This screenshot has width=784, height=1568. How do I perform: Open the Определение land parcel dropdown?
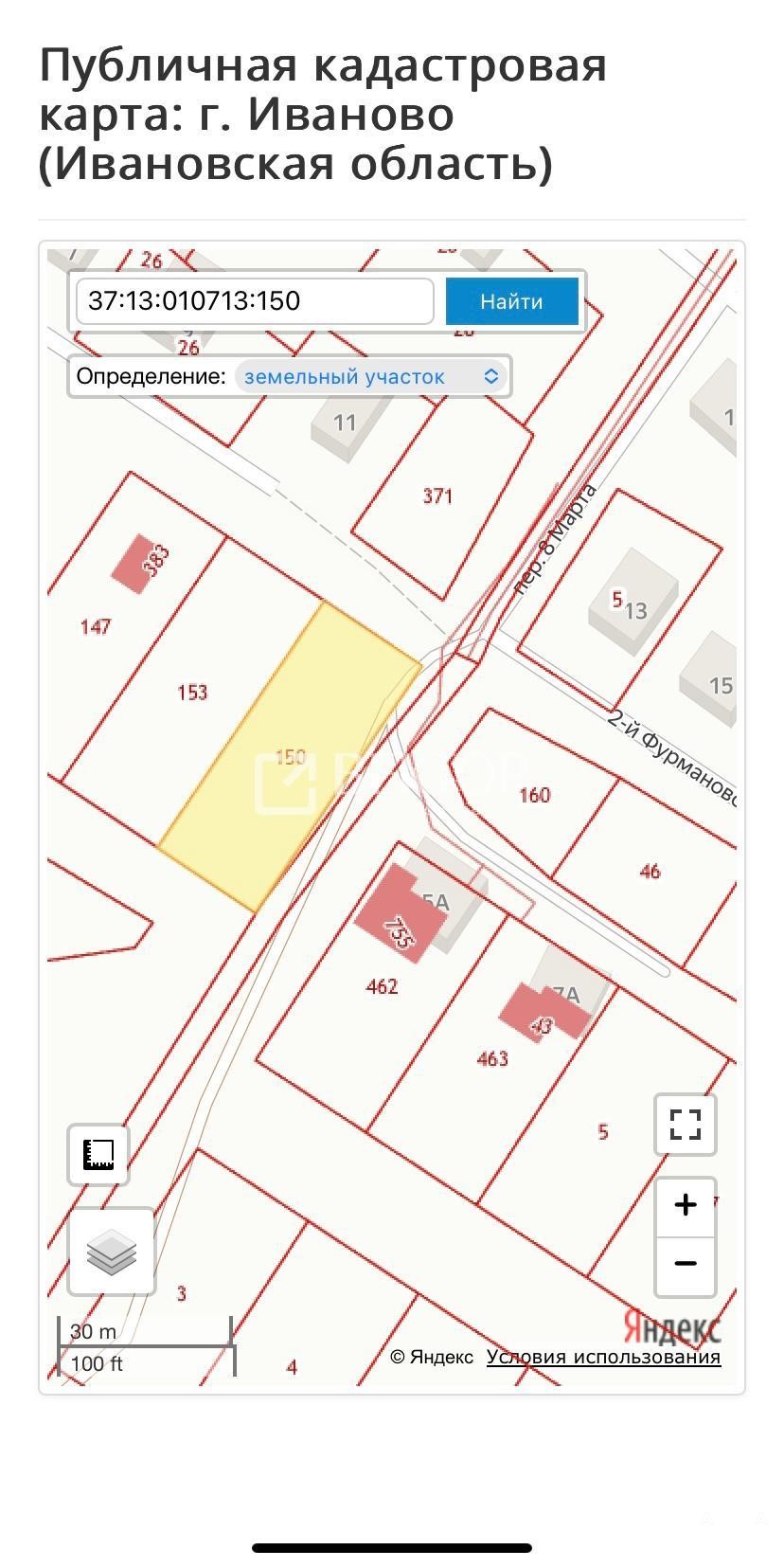370,376
